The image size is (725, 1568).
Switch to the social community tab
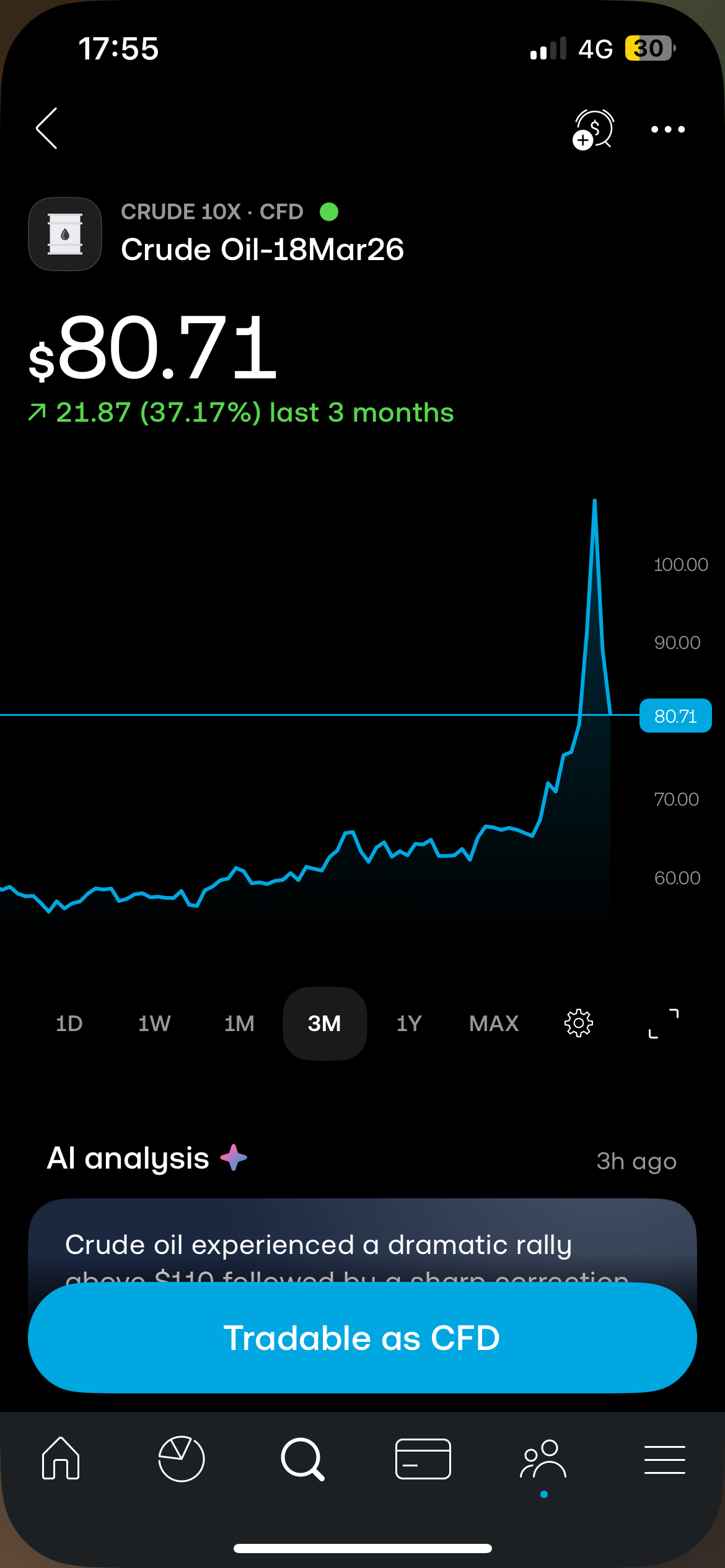543,1459
